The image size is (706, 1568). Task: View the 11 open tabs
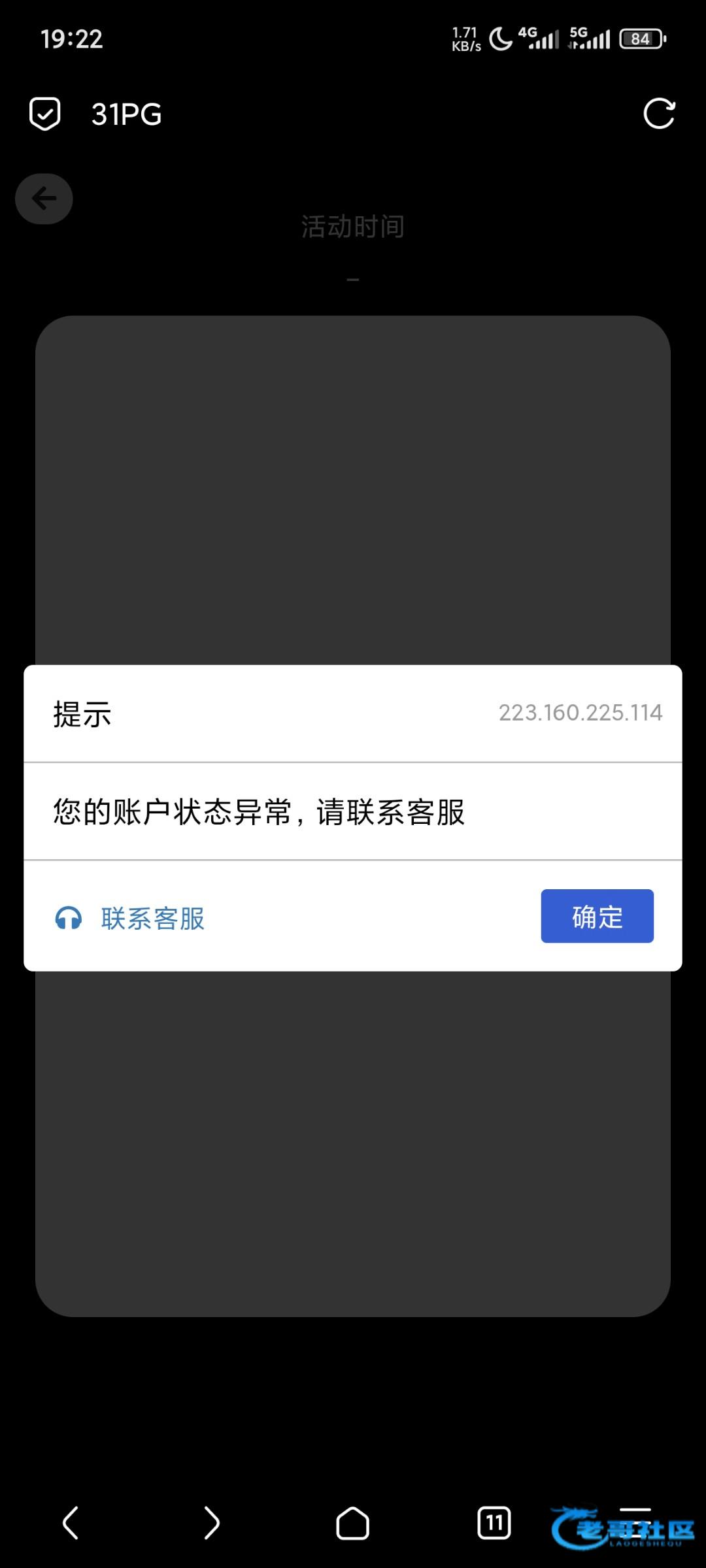pos(494,1523)
